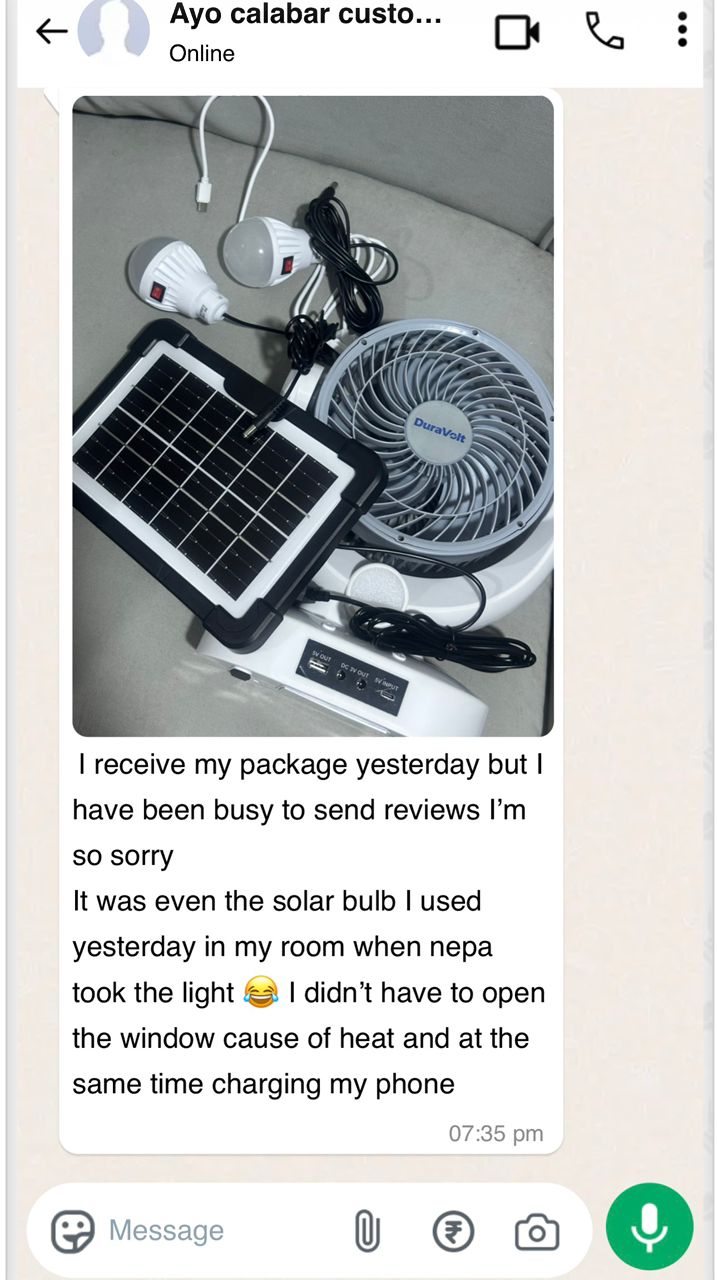Open the emoji sticker picker

point(73,1231)
